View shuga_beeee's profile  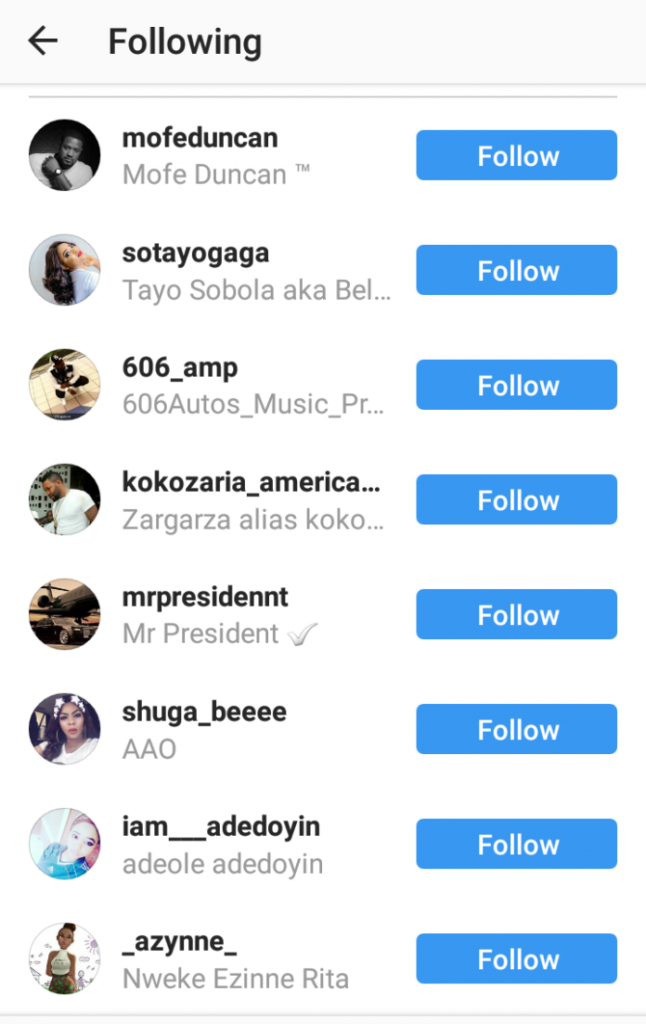tap(204, 713)
